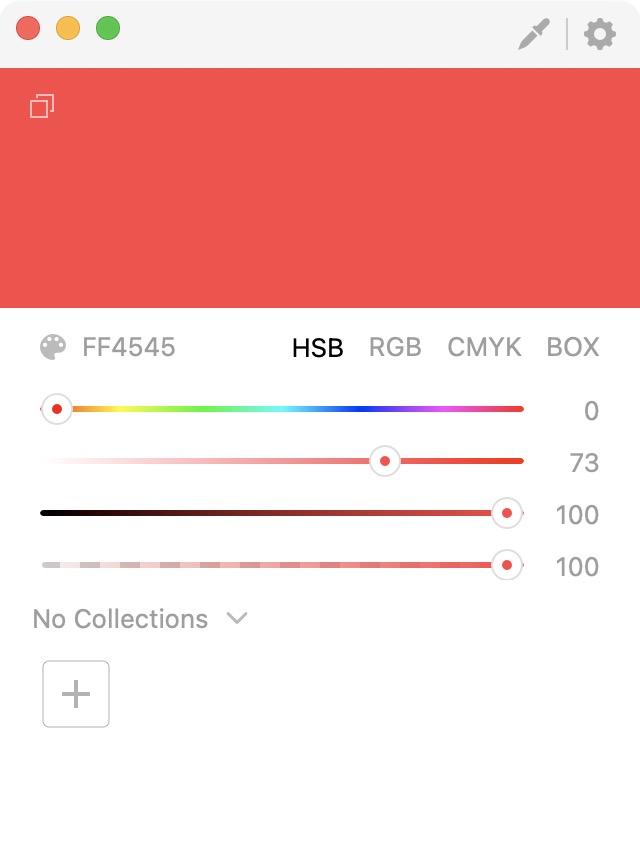
Task: Open the settings gear
Action: click(x=599, y=35)
